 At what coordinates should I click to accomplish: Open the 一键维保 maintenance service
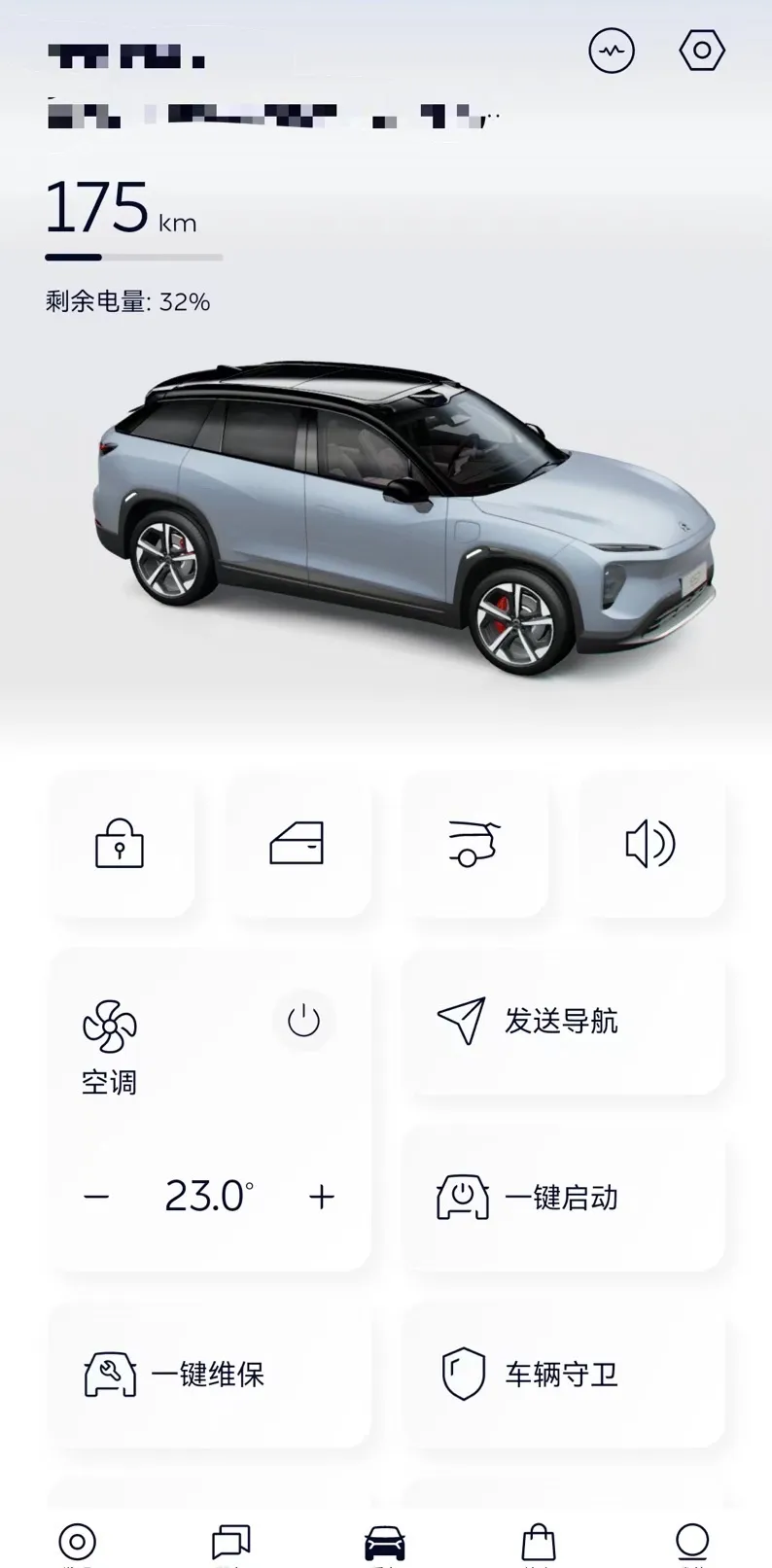210,1376
